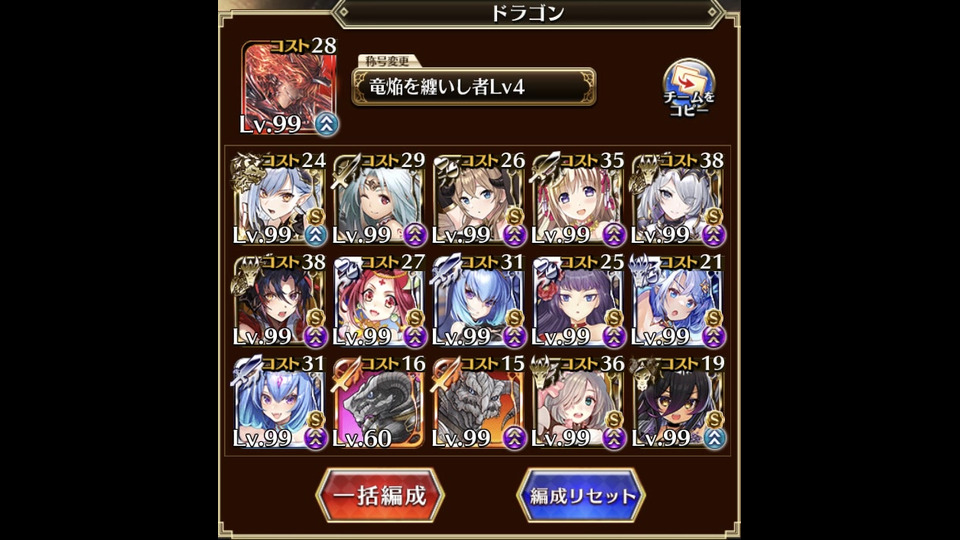The width and height of the screenshot is (960, 540).
Task: Change the title 竜焔を纏いし者Lv4
Action: click(474, 87)
